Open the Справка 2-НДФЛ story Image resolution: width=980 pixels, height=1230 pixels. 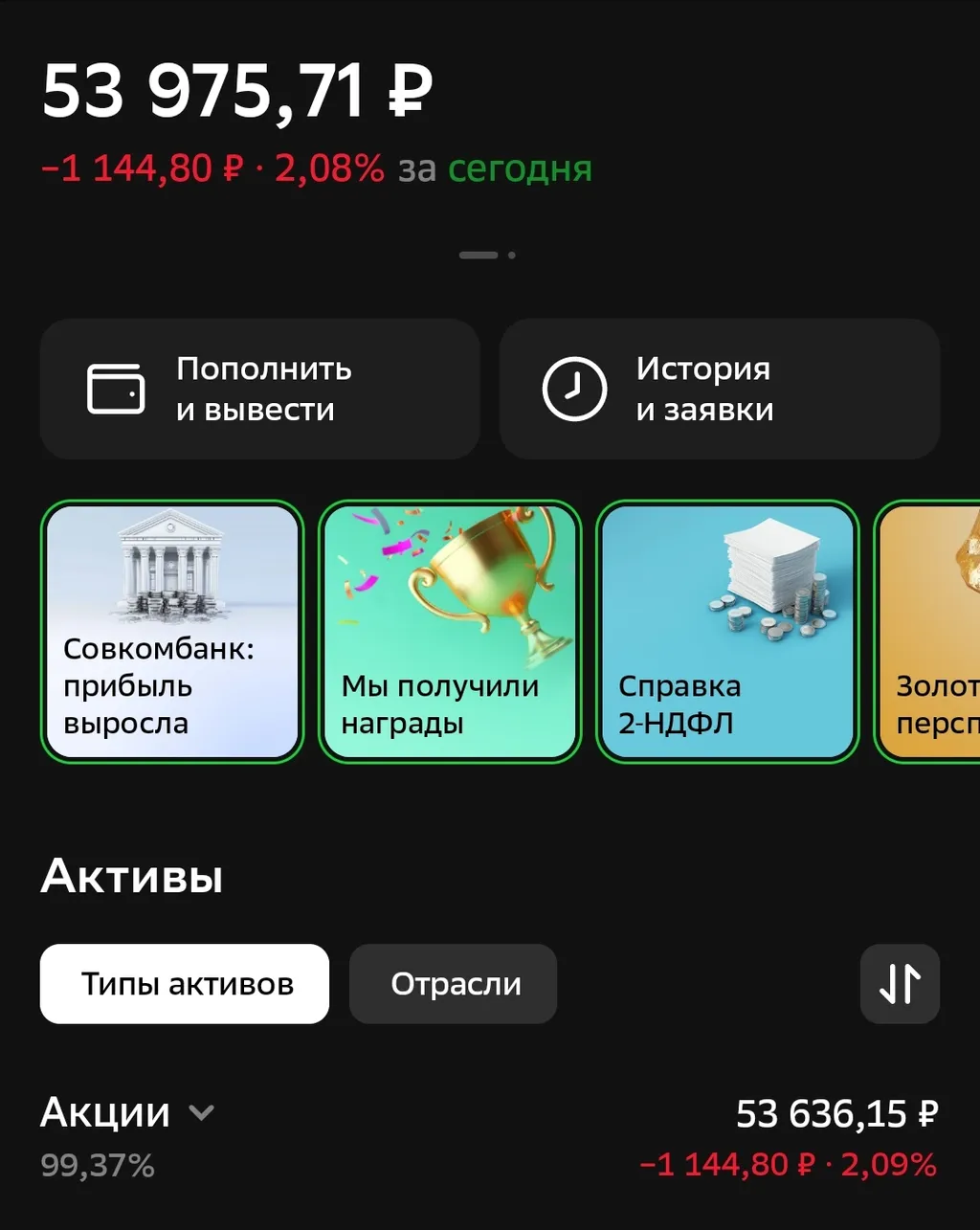pyautogui.click(x=727, y=632)
